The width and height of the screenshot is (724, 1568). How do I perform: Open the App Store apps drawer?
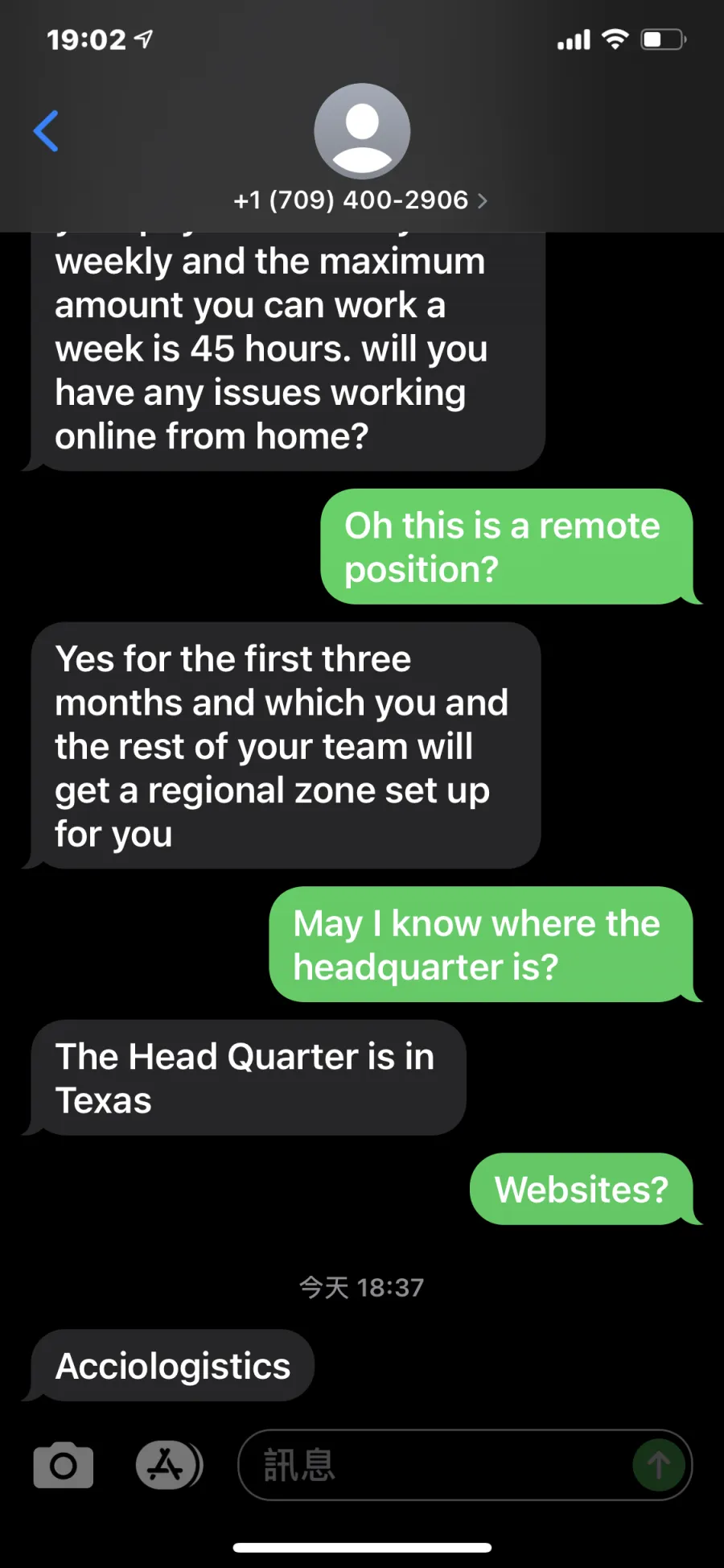tap(169, 1465)
